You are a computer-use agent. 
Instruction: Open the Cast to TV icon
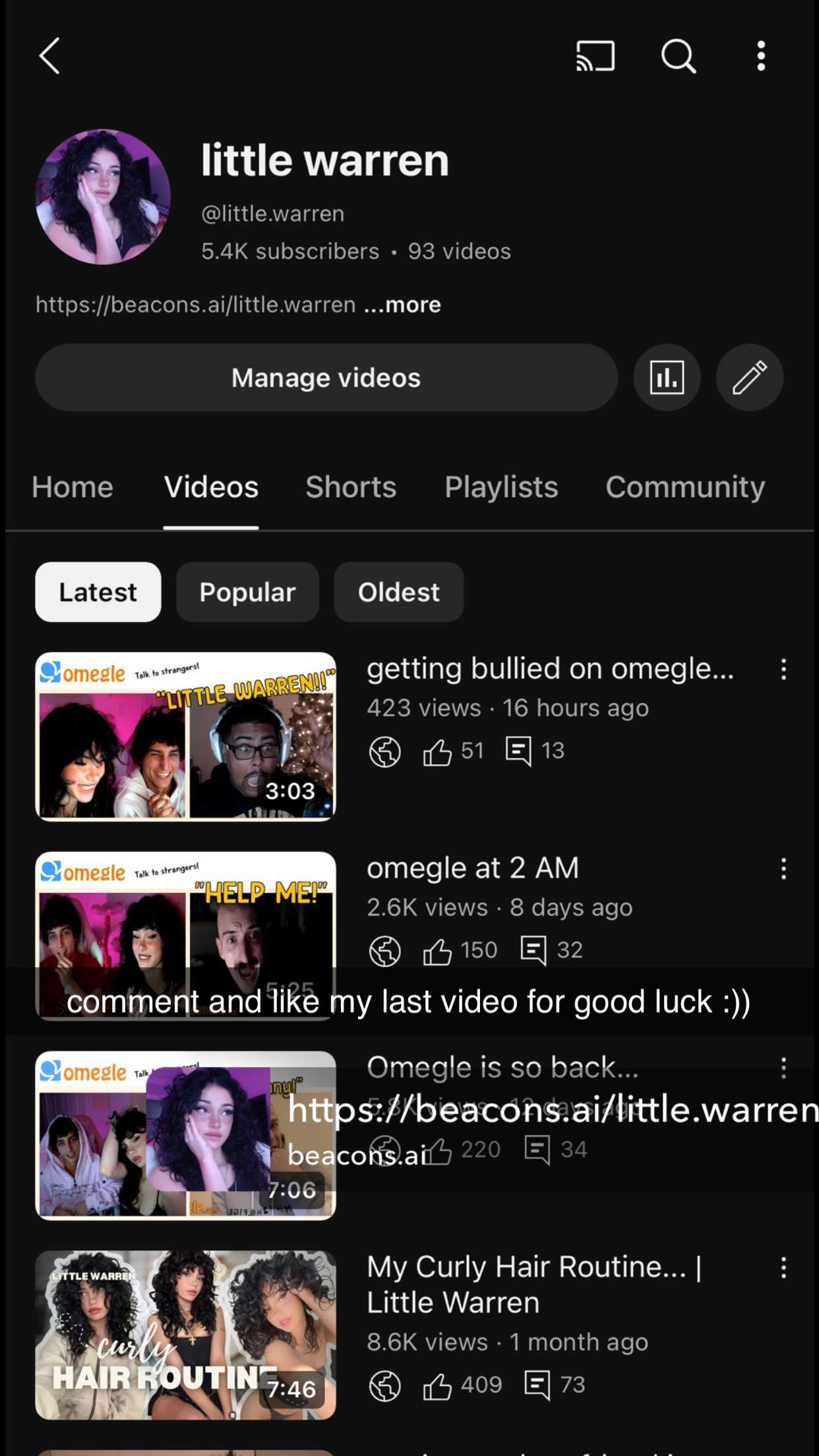pyautogui.click(x=594, y=57)
